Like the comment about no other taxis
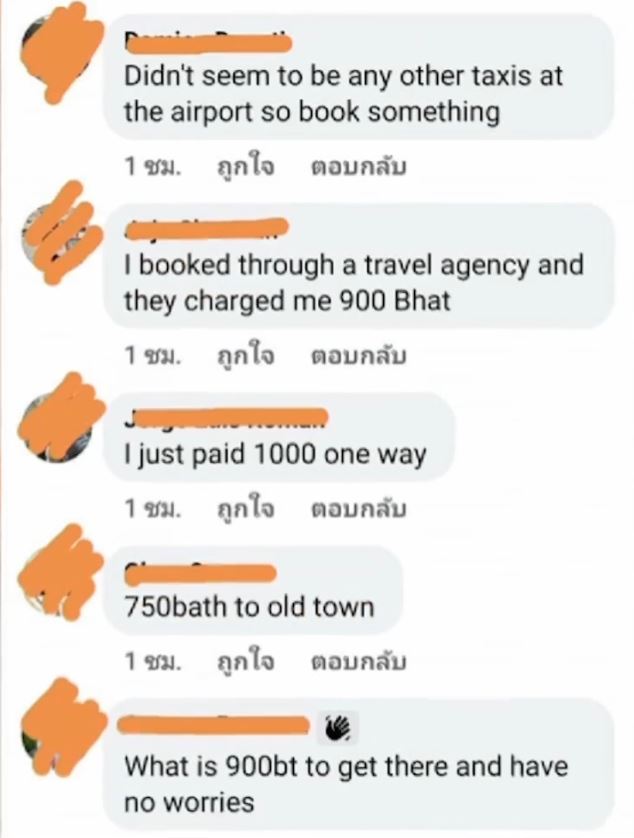 243,165
